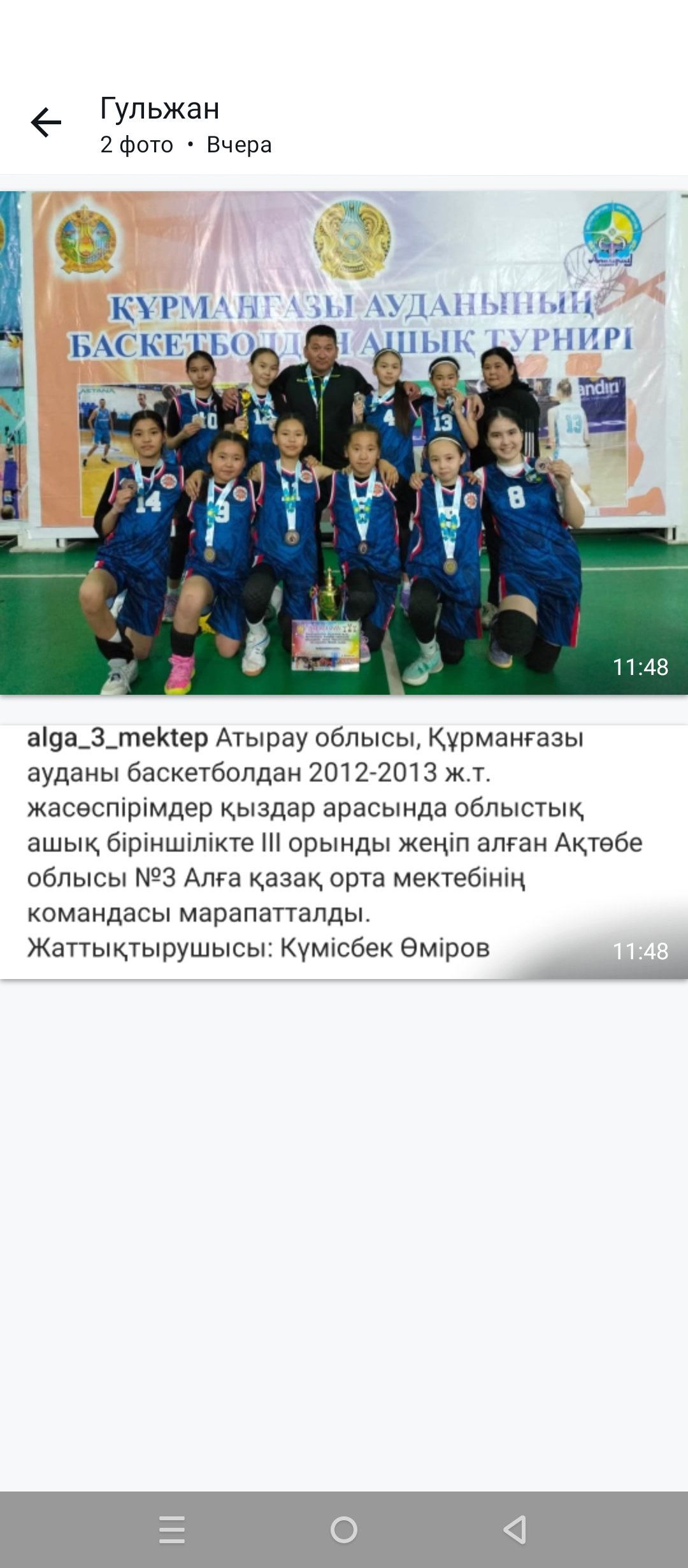Open recent apps from navigation bar
The image size is (688, 1568).
pos(172,1529)
